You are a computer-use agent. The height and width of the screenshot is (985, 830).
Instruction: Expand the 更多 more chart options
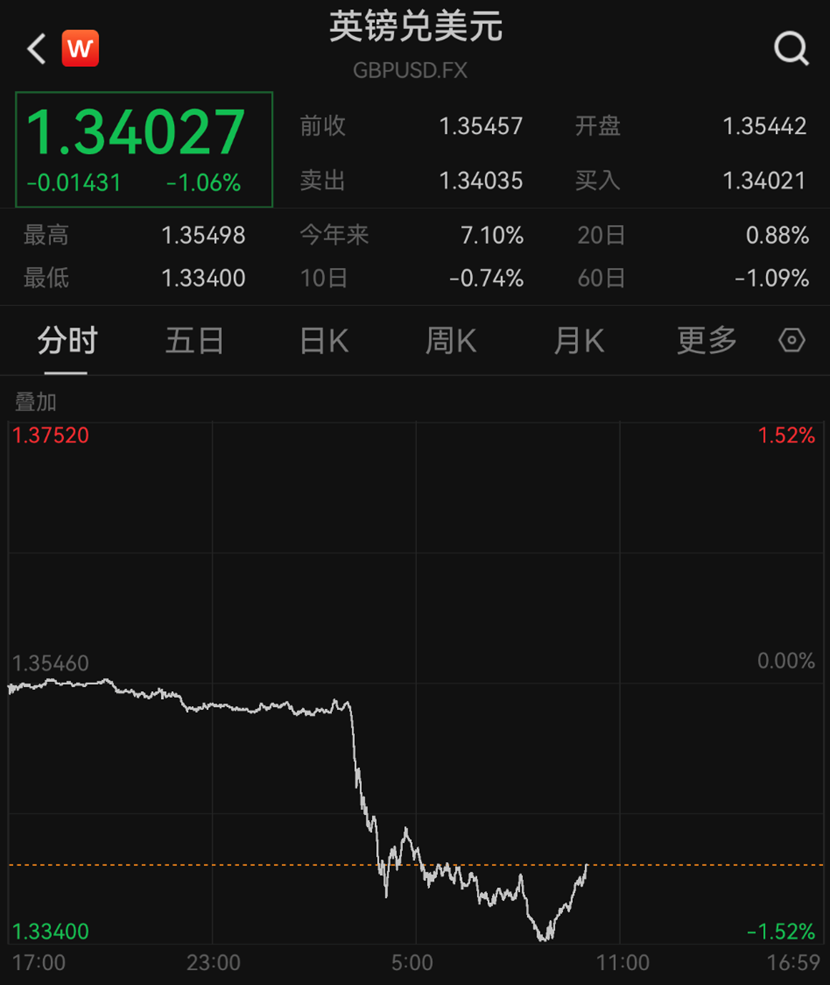(705, 340)
